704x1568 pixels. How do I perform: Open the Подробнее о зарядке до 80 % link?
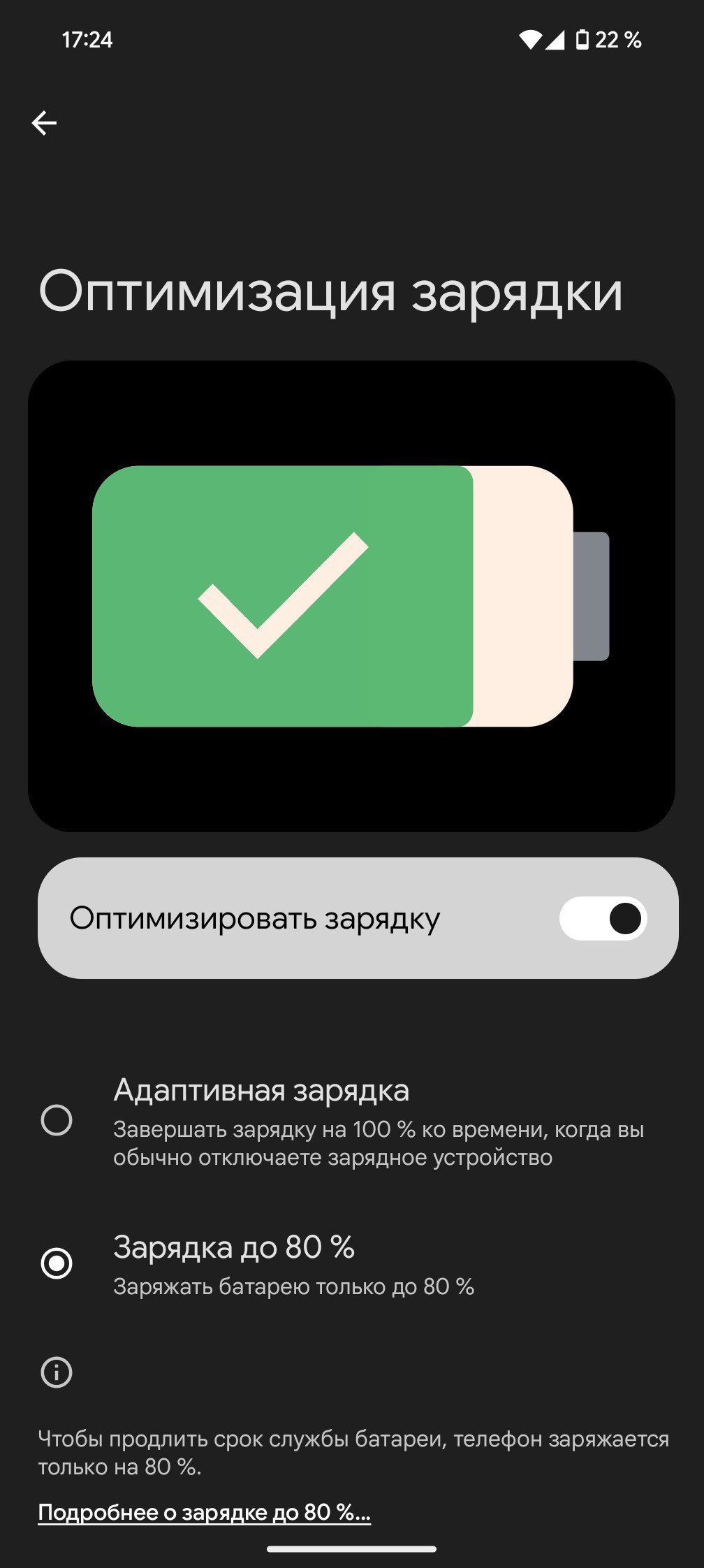click(204, 1512)
